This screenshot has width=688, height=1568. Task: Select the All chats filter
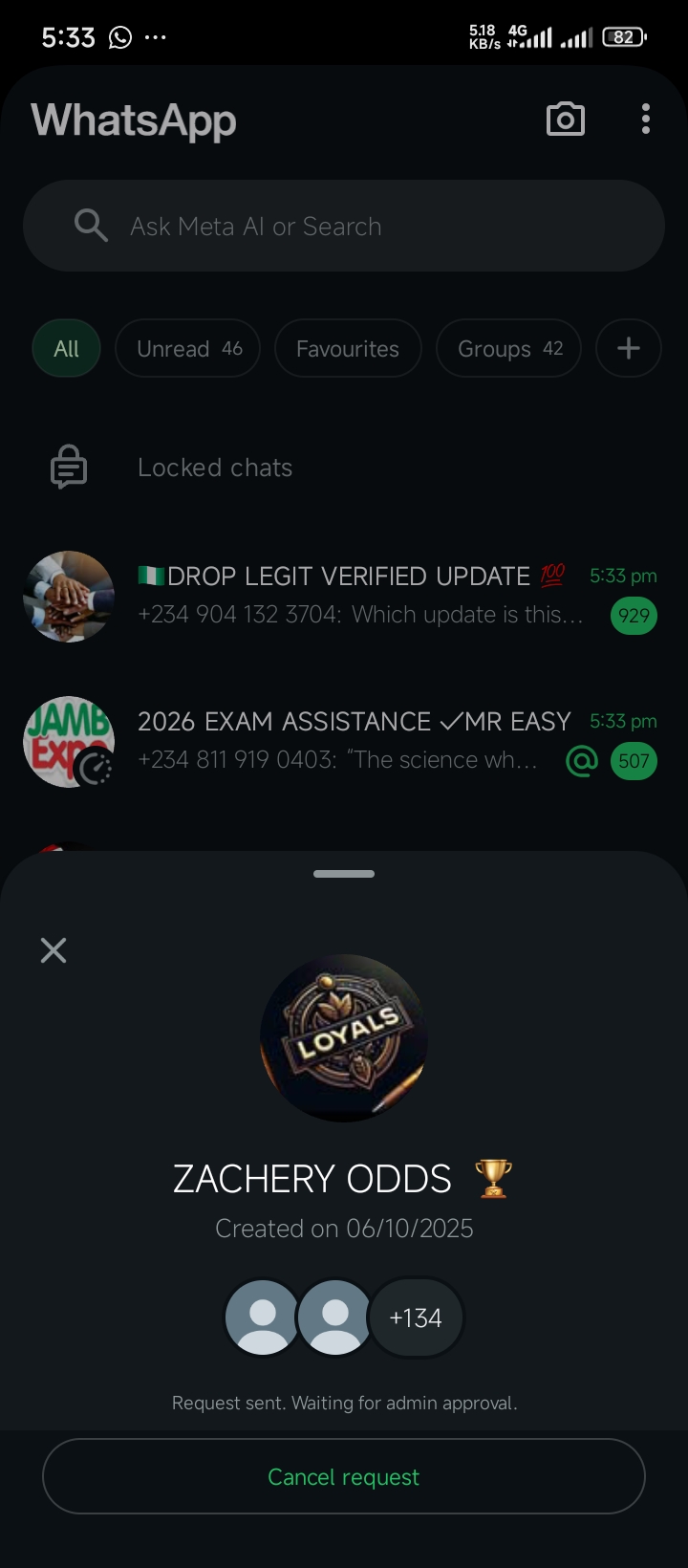66,349
